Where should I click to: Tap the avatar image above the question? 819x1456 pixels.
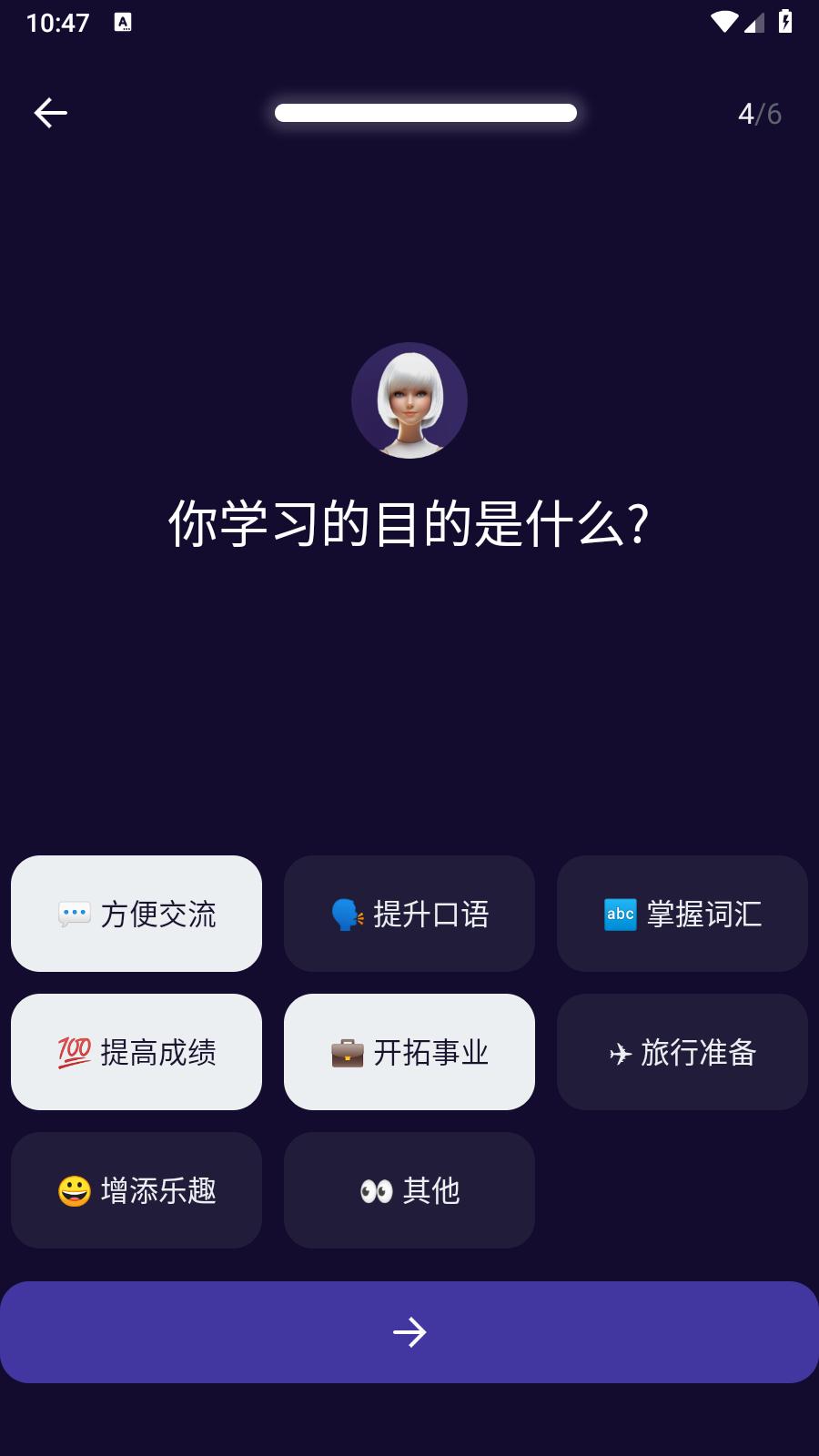pyautogui.click(x=409, y=399)
